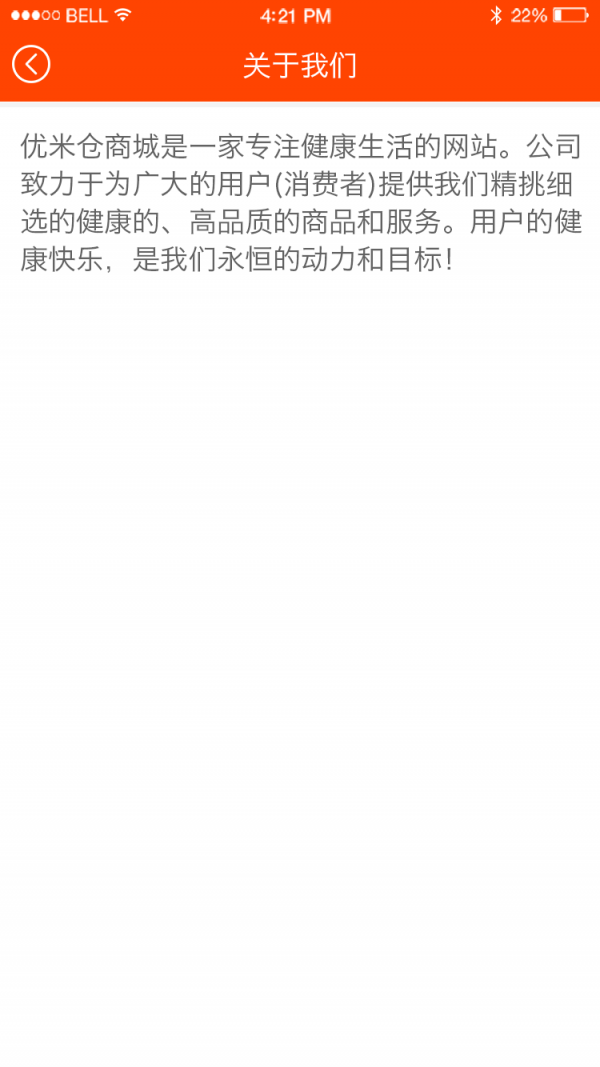Go back from the 关于我们 page

[31, 65]
